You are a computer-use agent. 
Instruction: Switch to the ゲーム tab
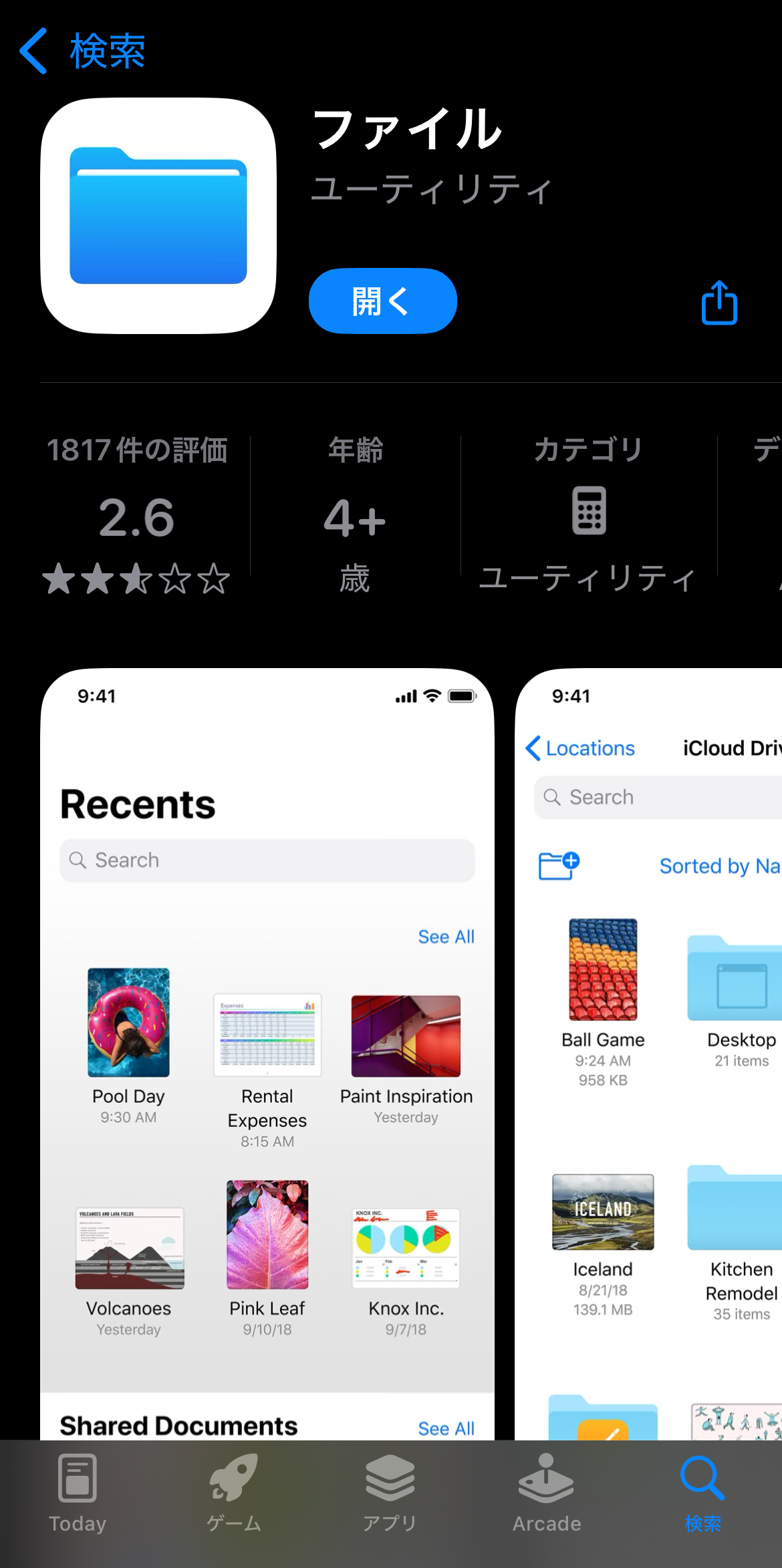click(x=234, y=1495)
